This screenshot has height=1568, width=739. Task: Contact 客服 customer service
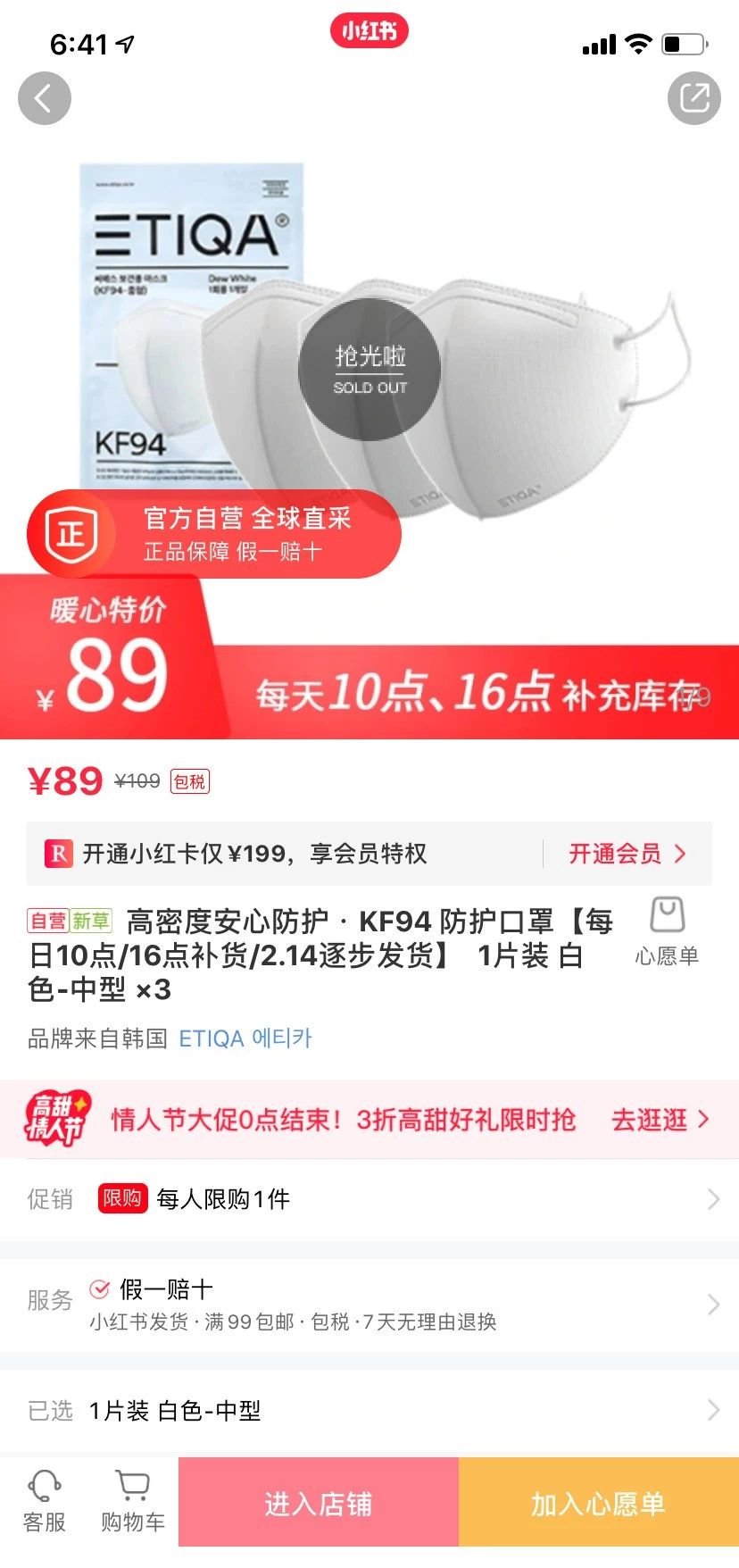45,1502
